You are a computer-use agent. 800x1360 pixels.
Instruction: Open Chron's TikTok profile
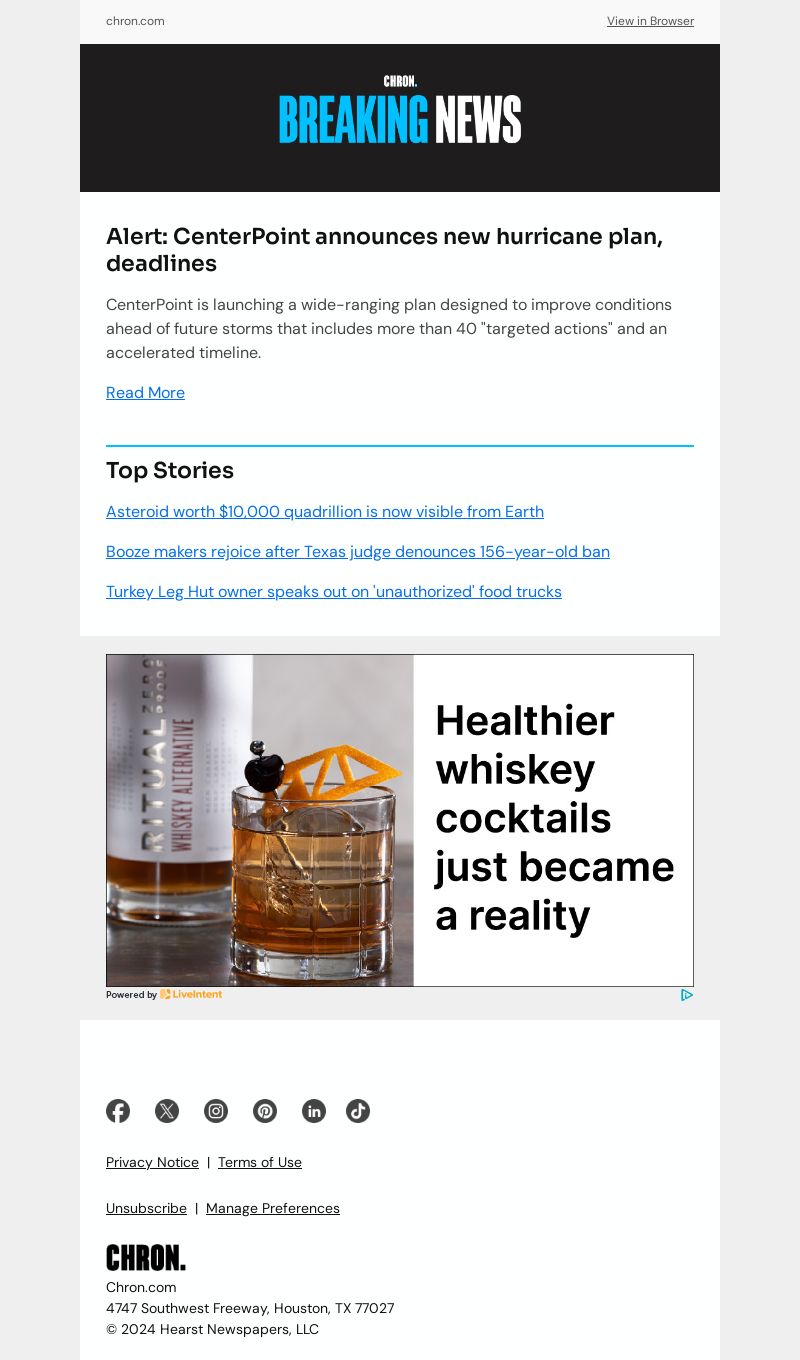[358, 1111]
